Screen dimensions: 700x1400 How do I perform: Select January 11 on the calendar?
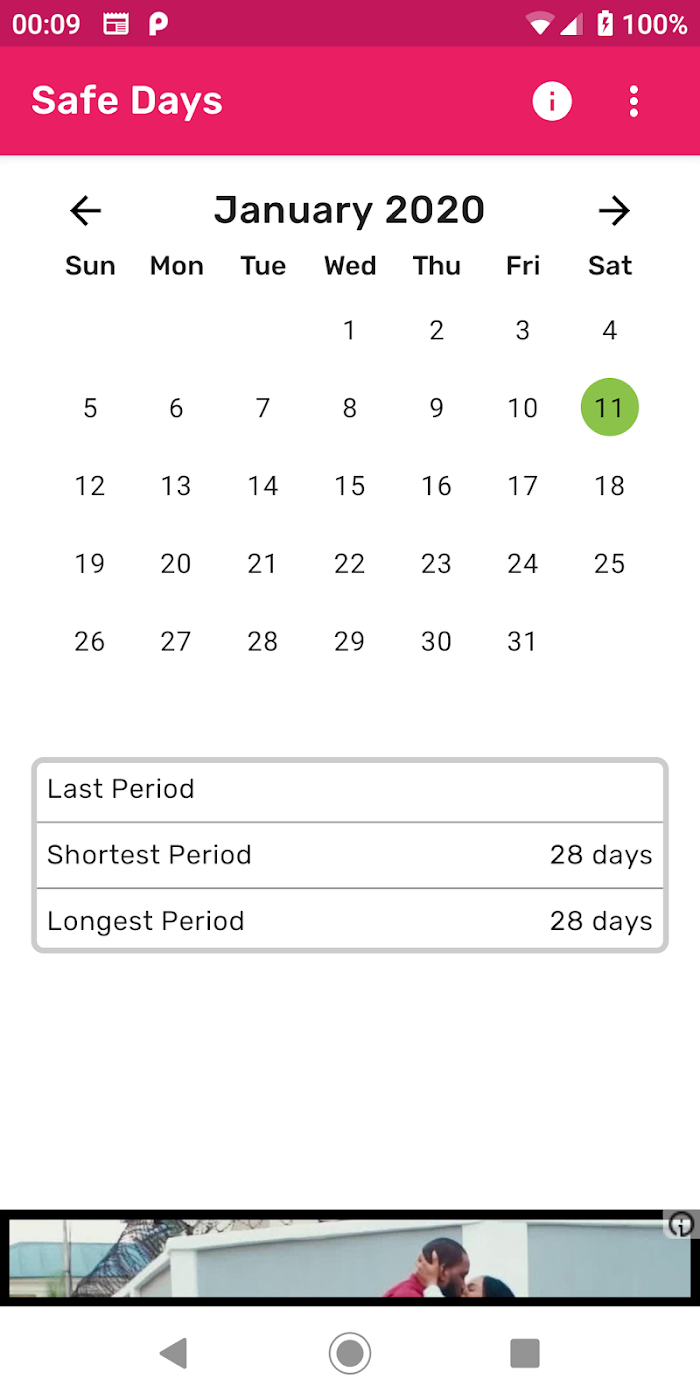(610, 408)
